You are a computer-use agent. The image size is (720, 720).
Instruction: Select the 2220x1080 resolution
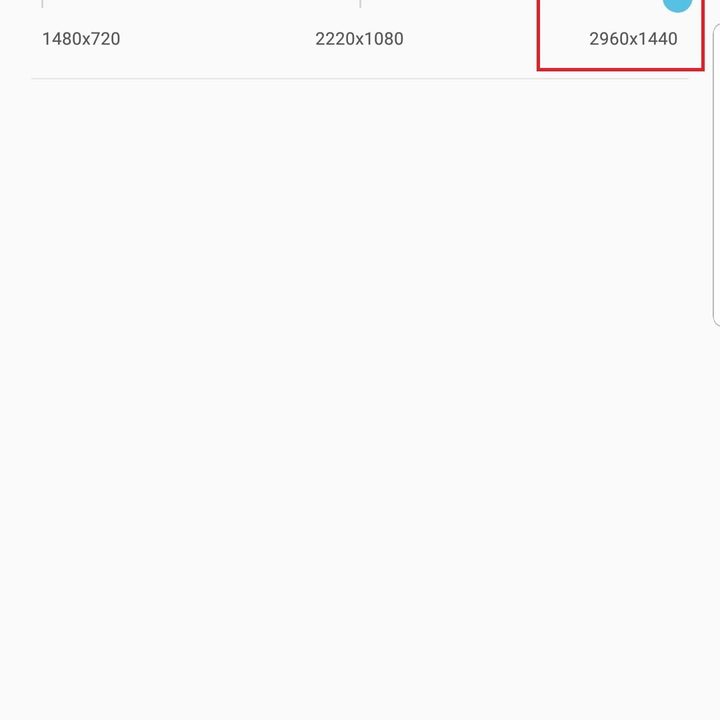pos(359,39)
